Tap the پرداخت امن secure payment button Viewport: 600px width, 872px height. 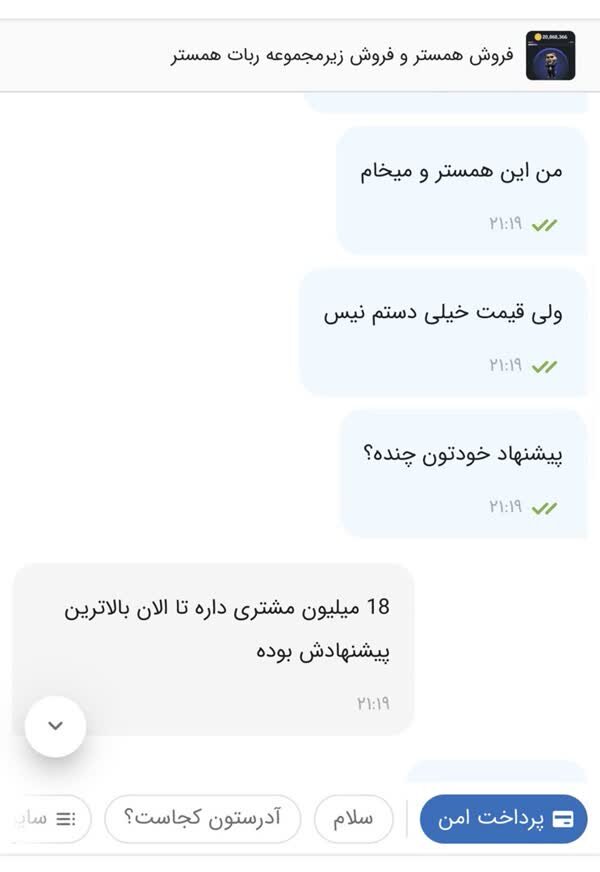coord(504,819)
